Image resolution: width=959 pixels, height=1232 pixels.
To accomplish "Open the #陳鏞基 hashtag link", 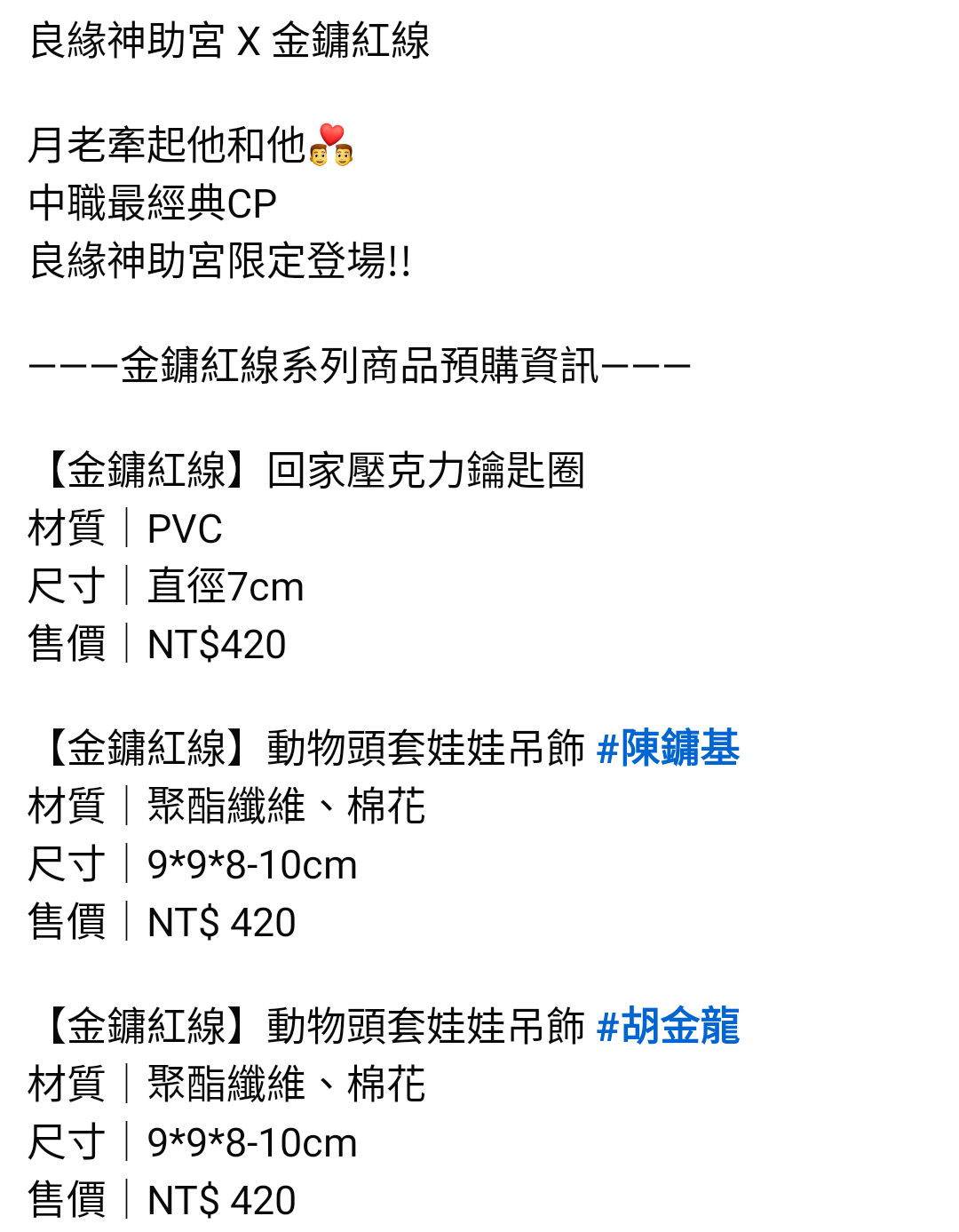I will [668, 748].
